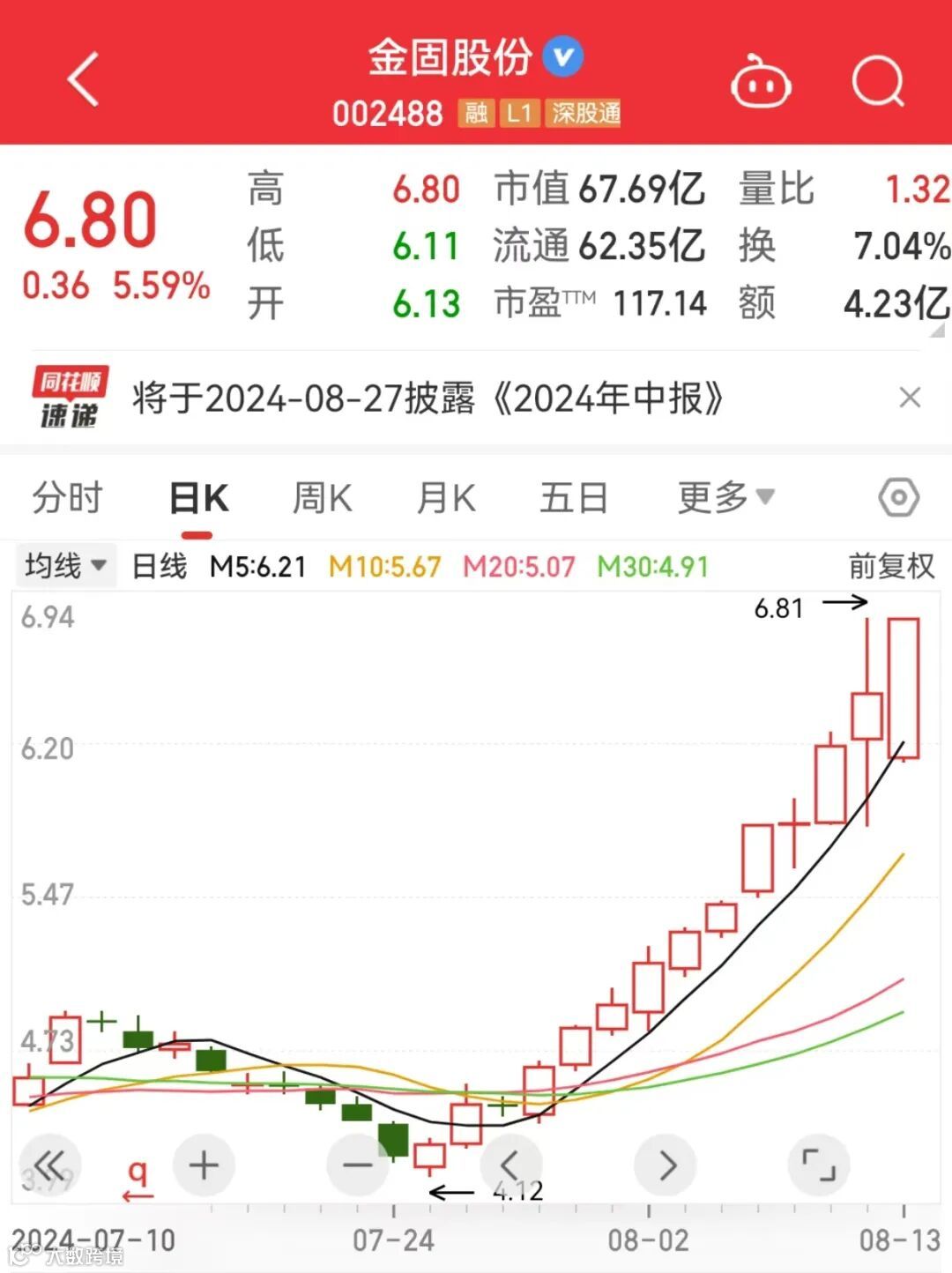Open the 均线 indicator dropdown
The image size is (952, 1273).
tap(65, 565)
